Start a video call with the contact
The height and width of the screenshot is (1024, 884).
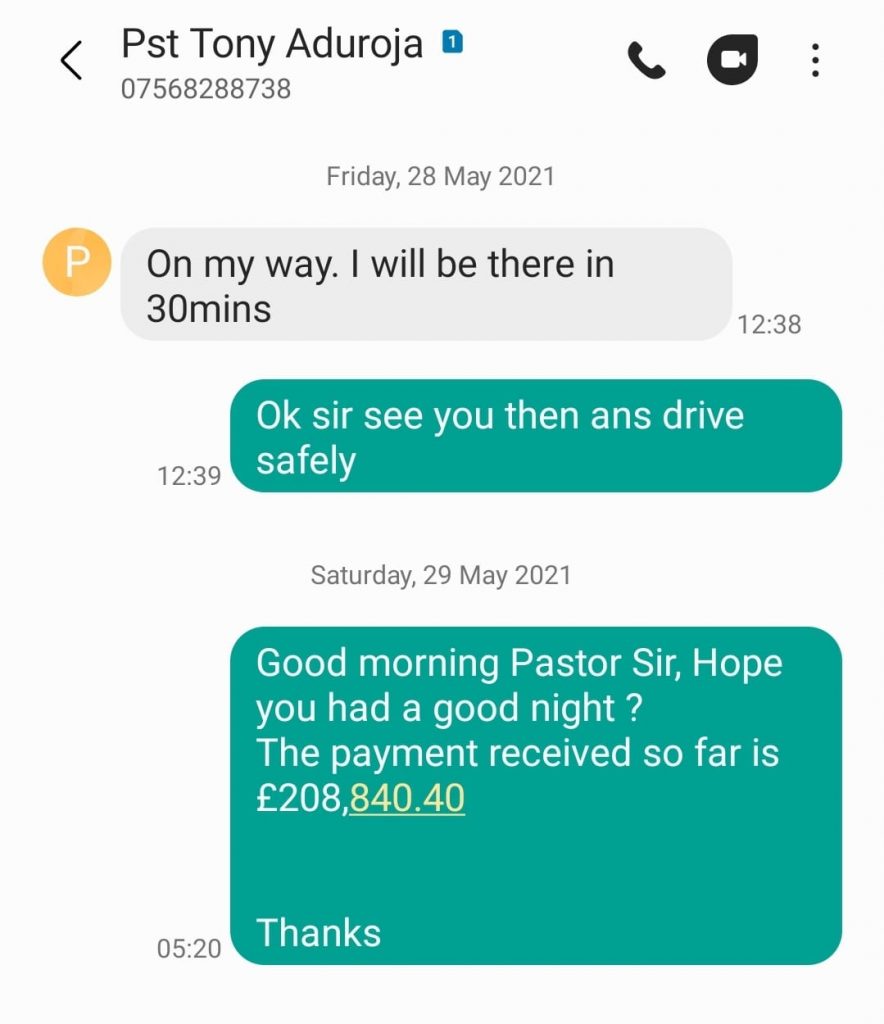click(x=732, y=61)
